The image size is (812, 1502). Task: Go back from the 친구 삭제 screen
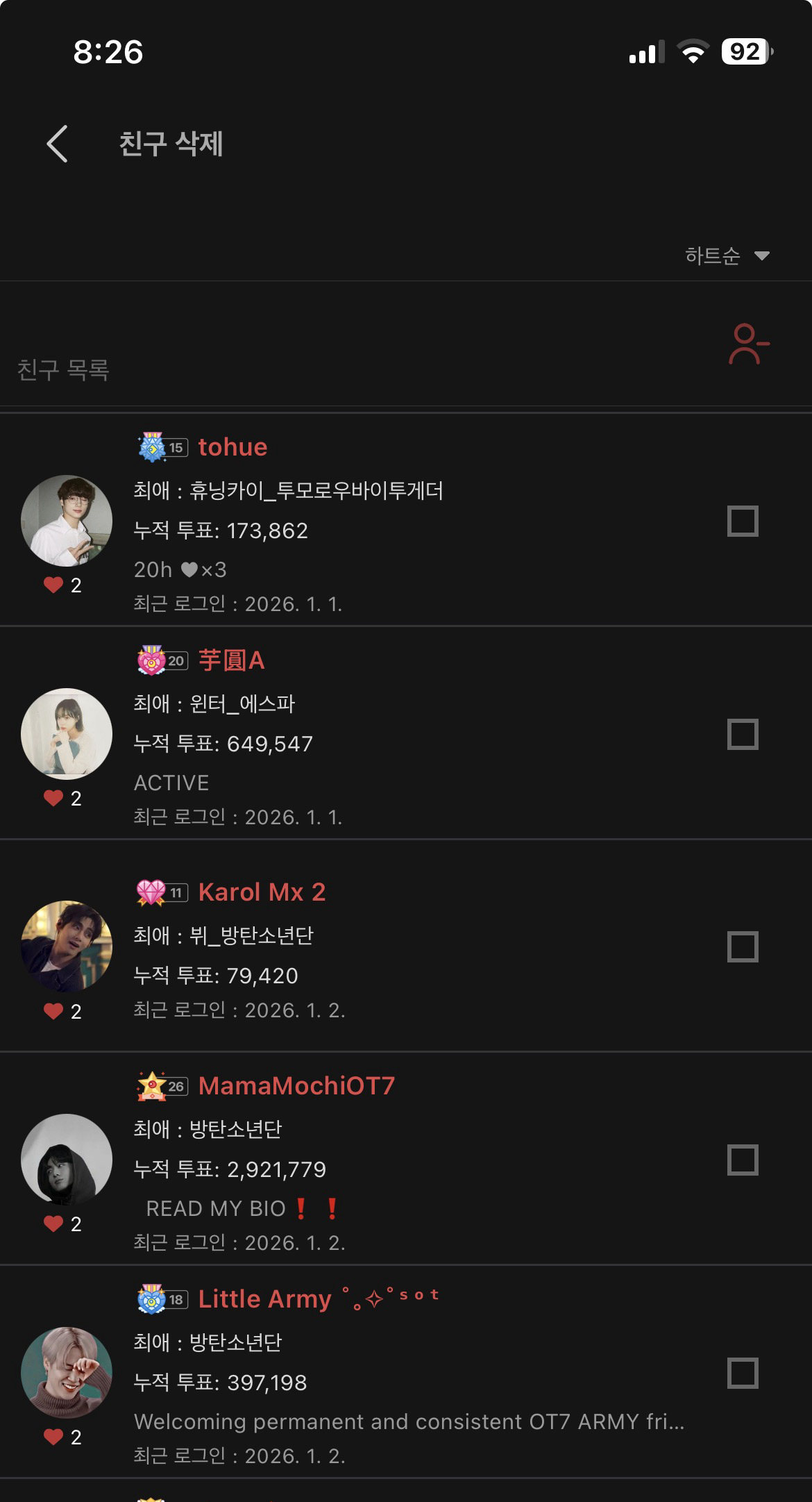click(58, 144)
